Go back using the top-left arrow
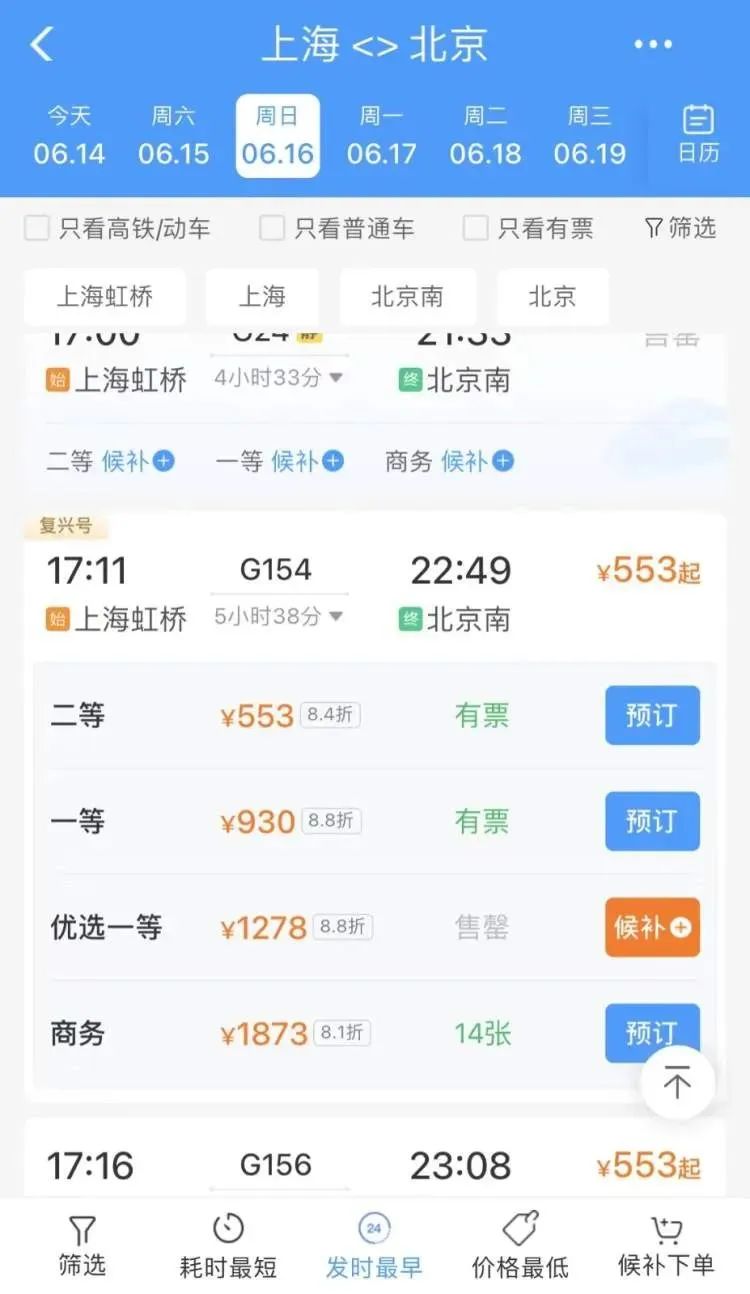 click(x=42, y=45)
